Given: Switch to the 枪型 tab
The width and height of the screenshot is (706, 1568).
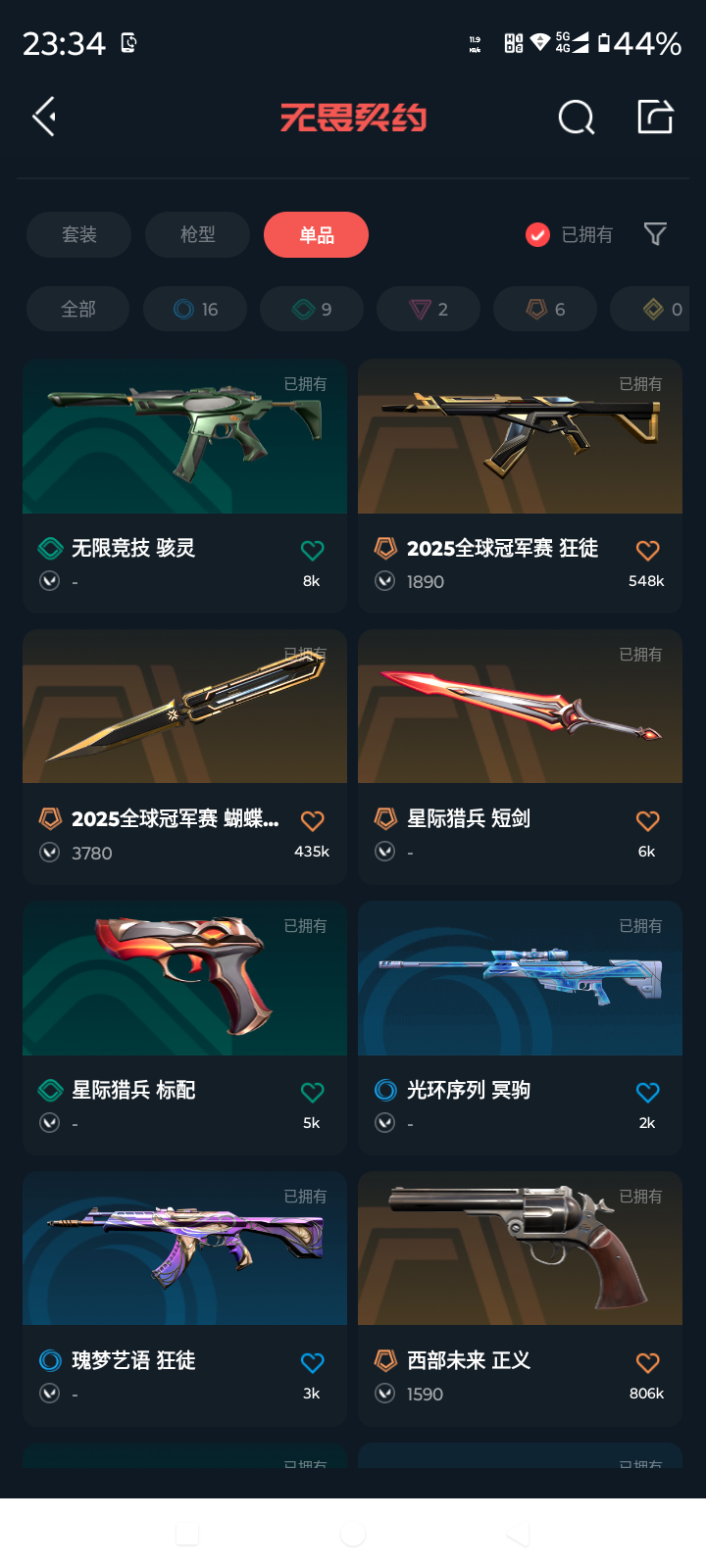Looking at the screenshot, I should click(x=197, y=235).
